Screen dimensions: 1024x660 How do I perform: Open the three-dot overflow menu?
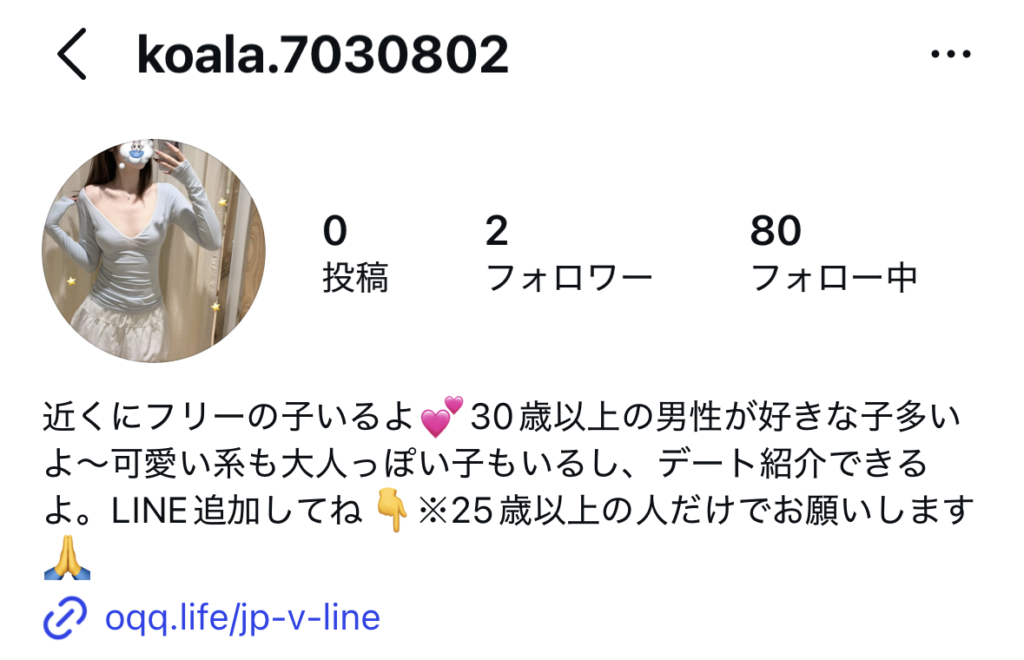point(950,55)
